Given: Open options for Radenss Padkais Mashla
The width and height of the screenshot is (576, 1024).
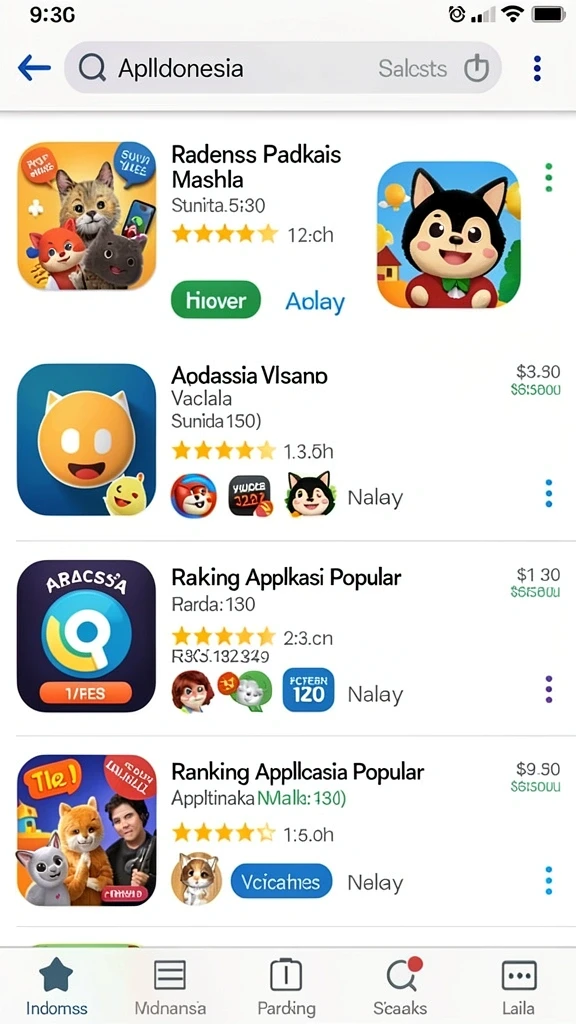Looking at the screenshot, I should click(x=549, y=178).
